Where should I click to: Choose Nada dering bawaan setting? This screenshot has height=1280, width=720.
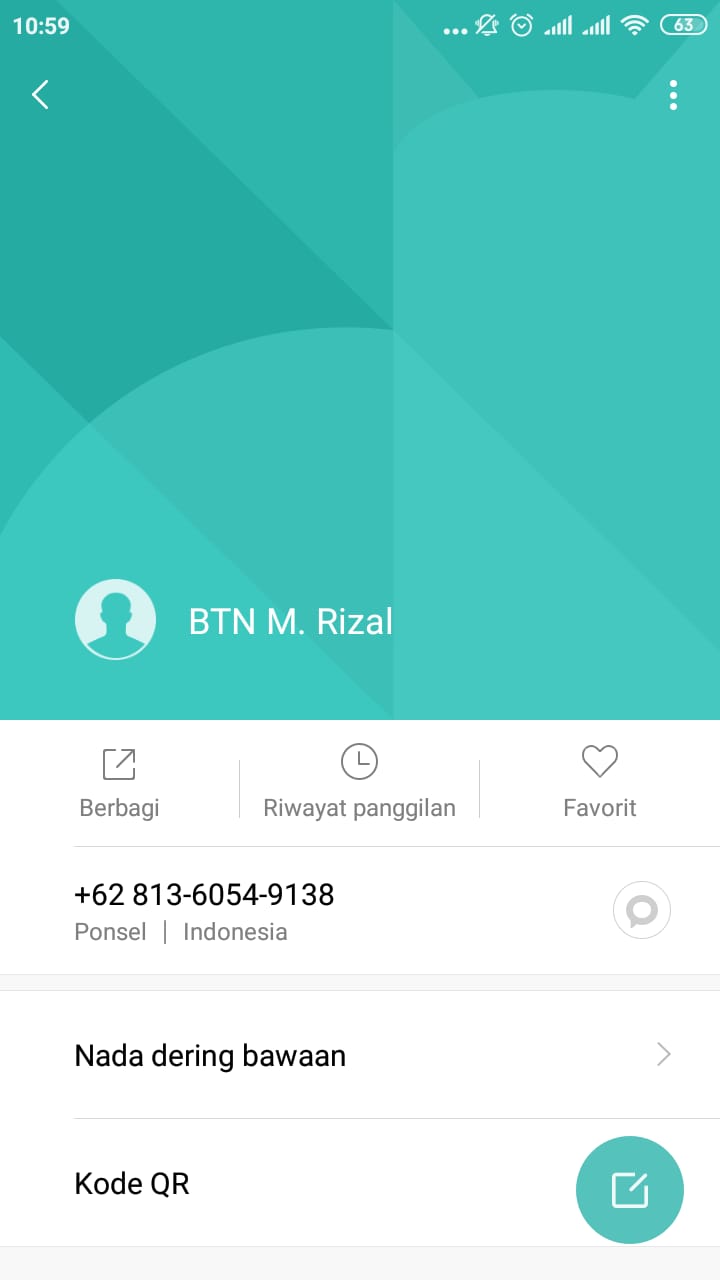coord(210,1054)
